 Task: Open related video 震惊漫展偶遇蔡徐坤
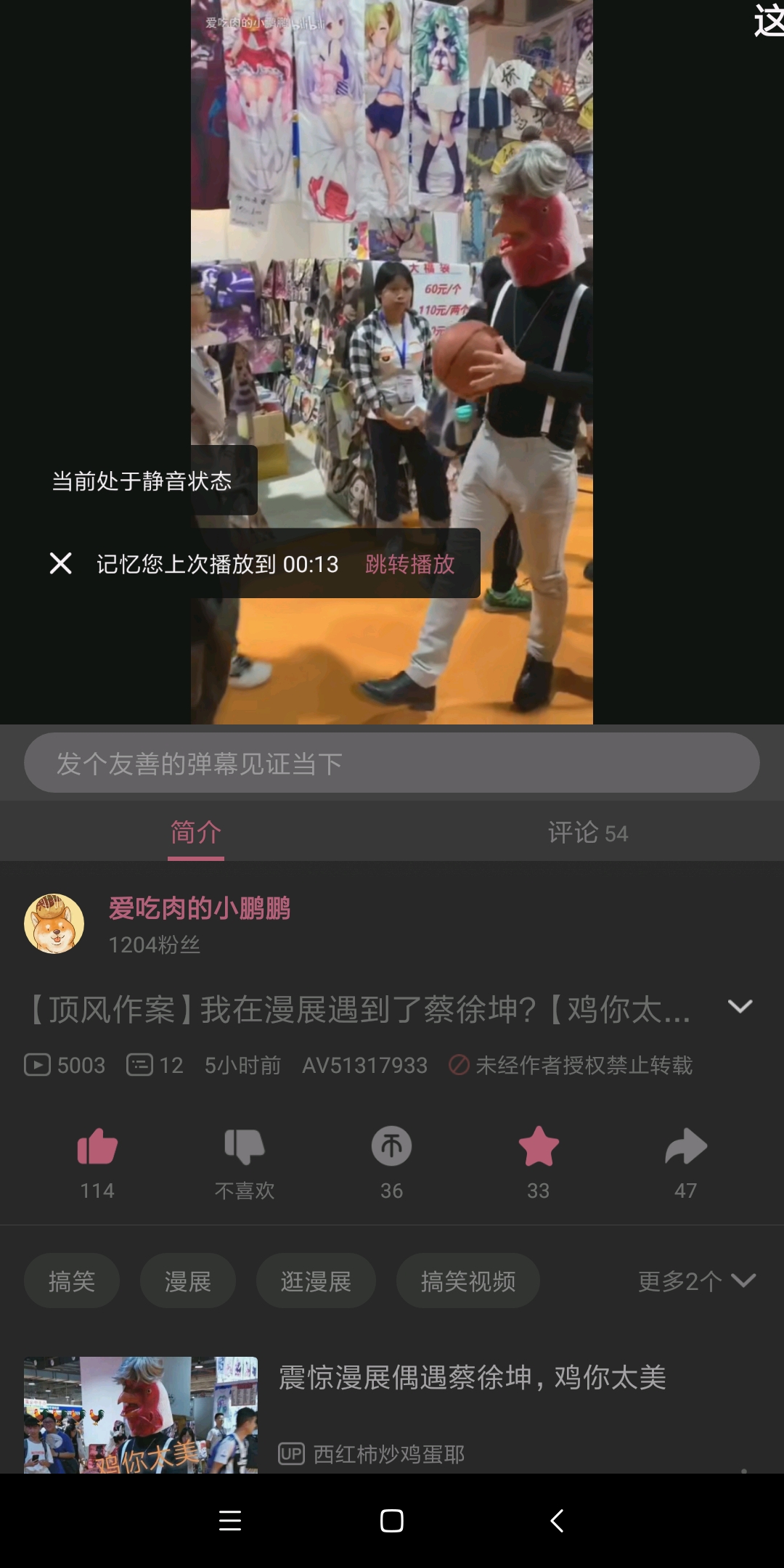[x=472, y=1378]
